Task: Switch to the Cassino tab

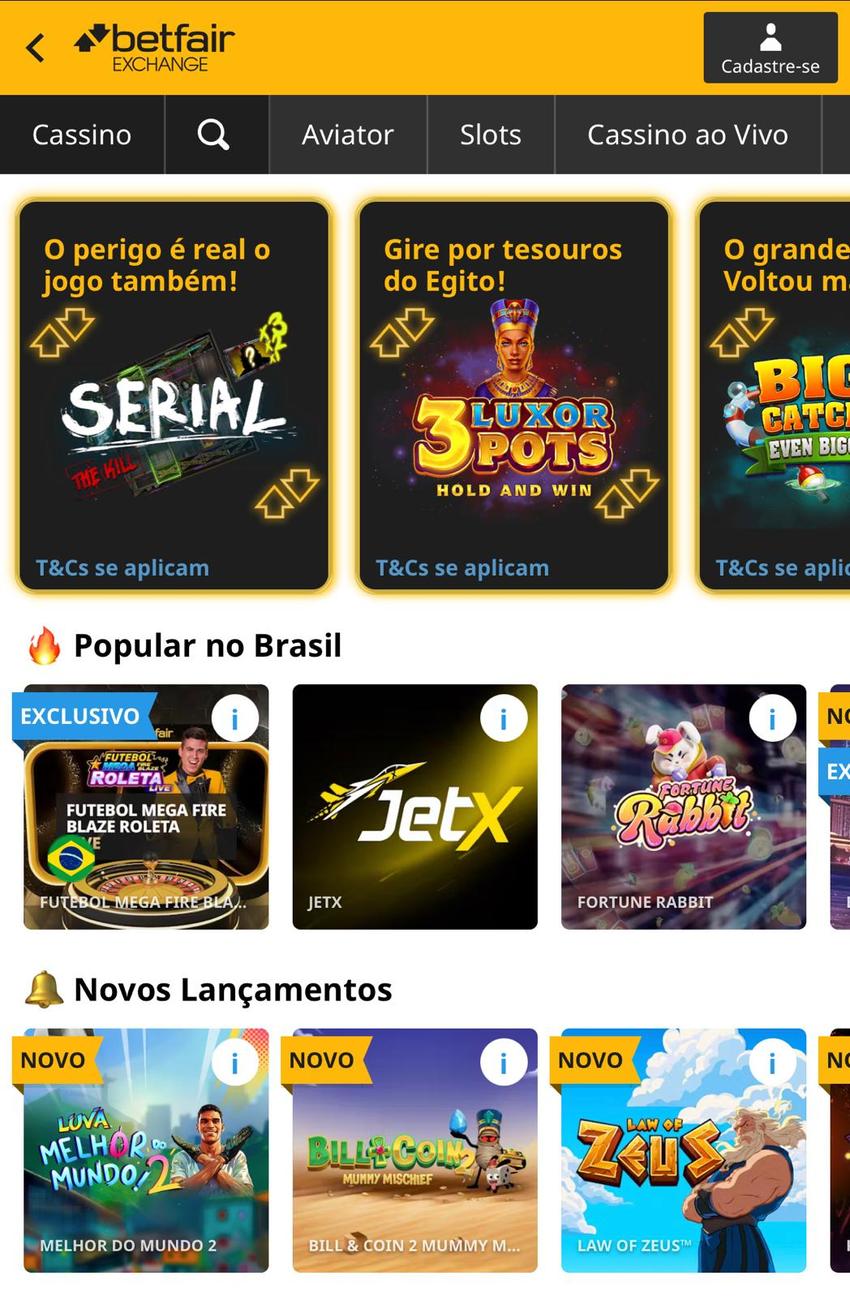Action: [x=80, y=134]
